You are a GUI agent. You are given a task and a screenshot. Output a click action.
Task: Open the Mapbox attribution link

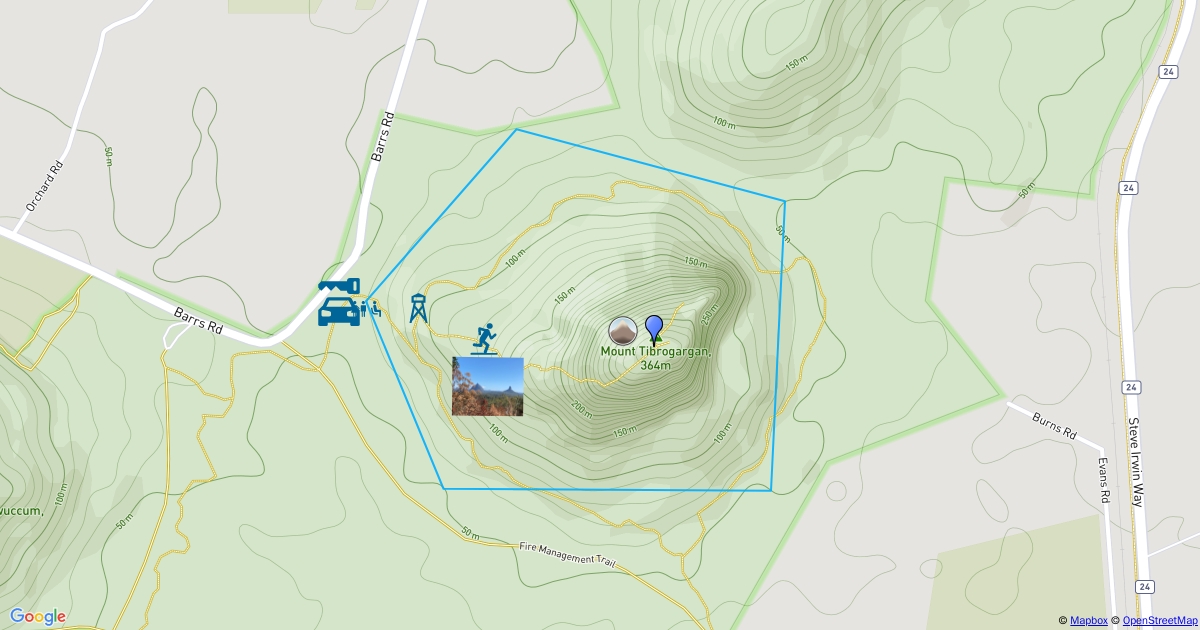(x=1087, y=620)
